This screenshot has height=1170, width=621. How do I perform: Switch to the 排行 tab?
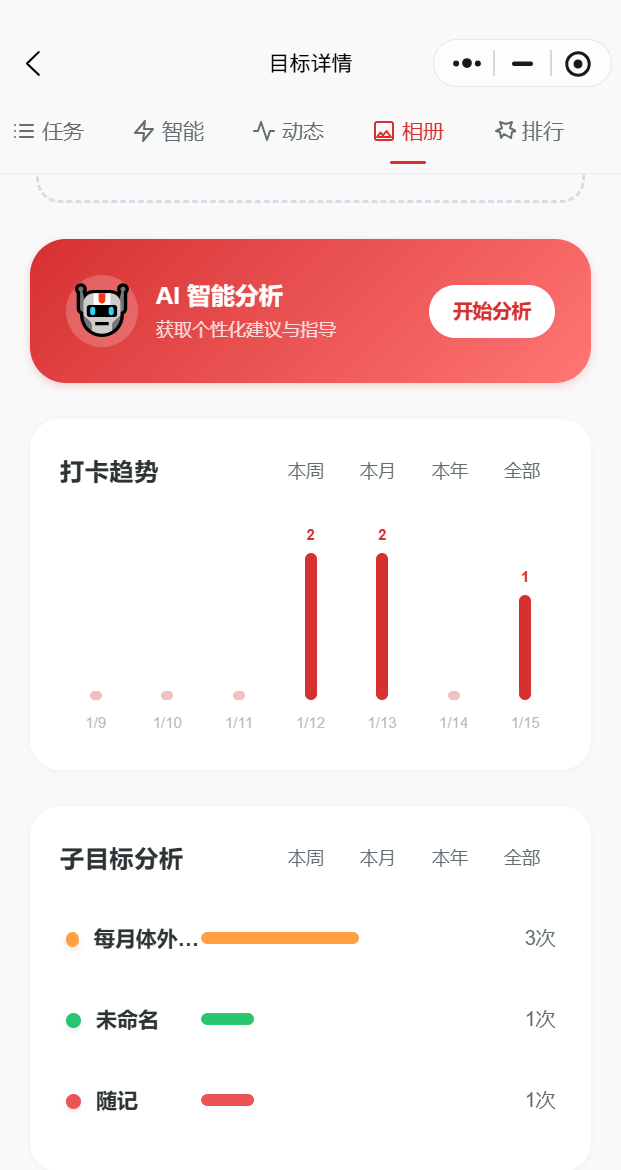529,131
